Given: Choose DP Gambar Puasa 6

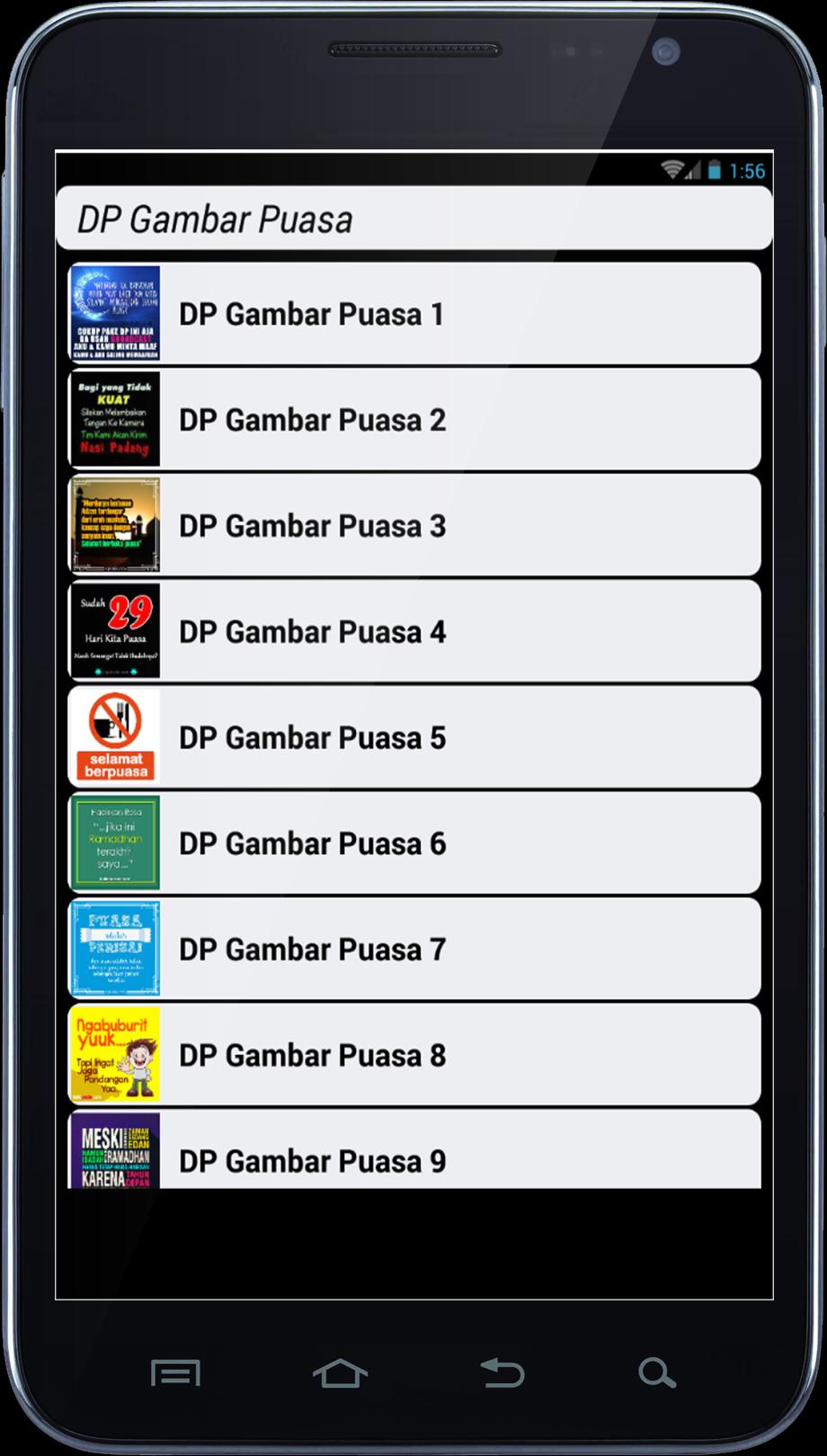Looking at the screenshot, I should tap(413, 844).
